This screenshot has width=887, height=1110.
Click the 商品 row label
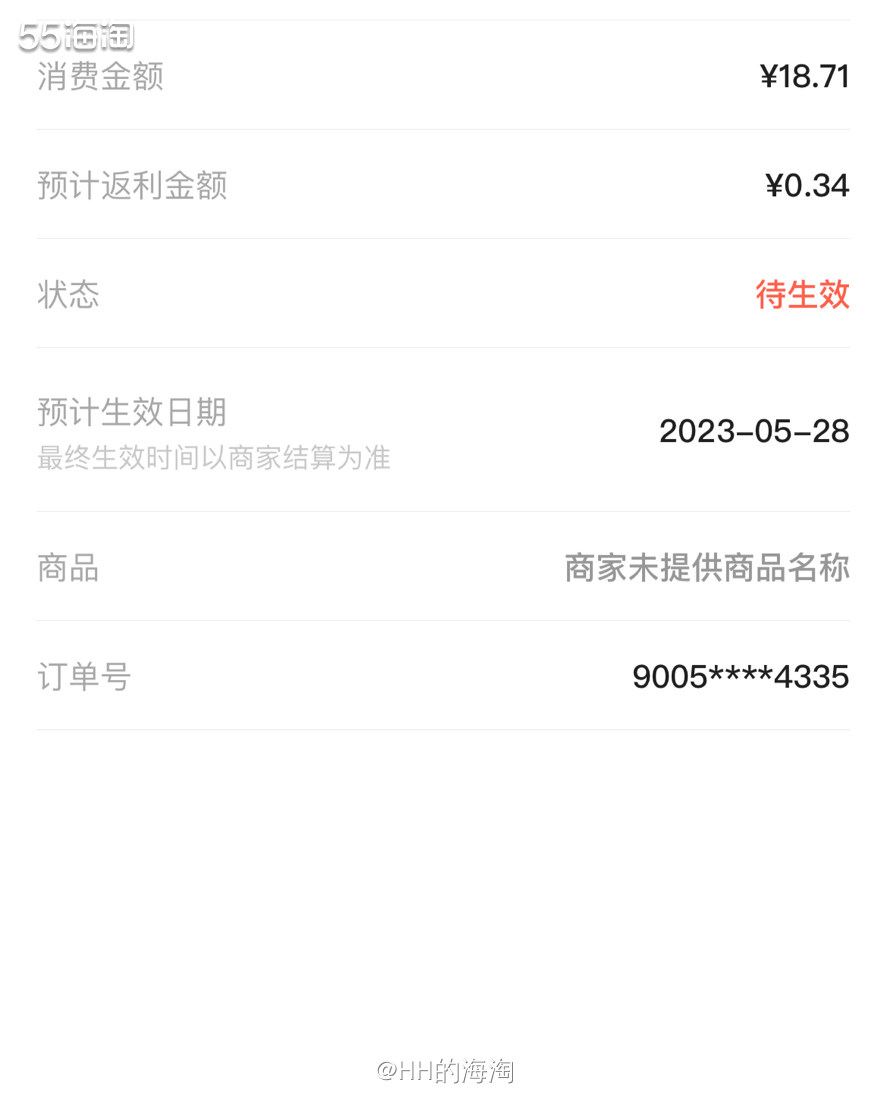(x=66, y=568)
